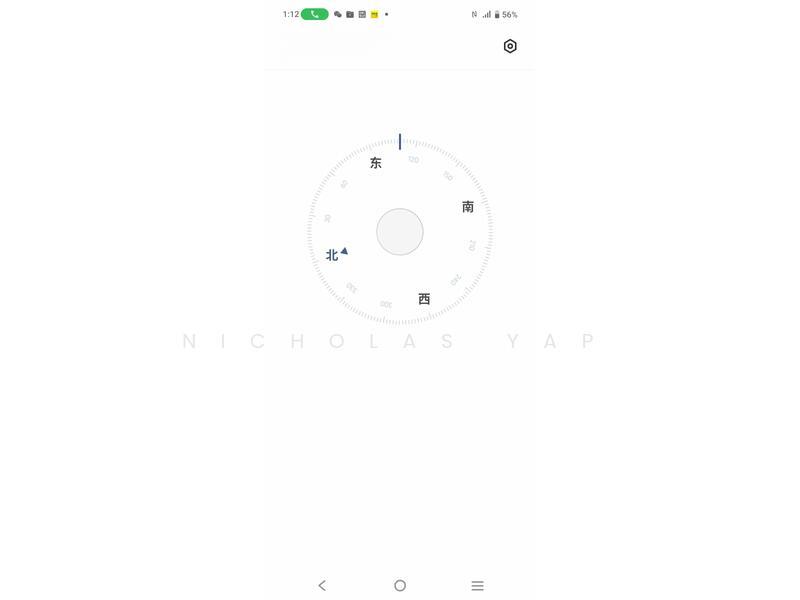800x600 pixels.
Task: Open the recent apps list
Action: coord(478,586)
